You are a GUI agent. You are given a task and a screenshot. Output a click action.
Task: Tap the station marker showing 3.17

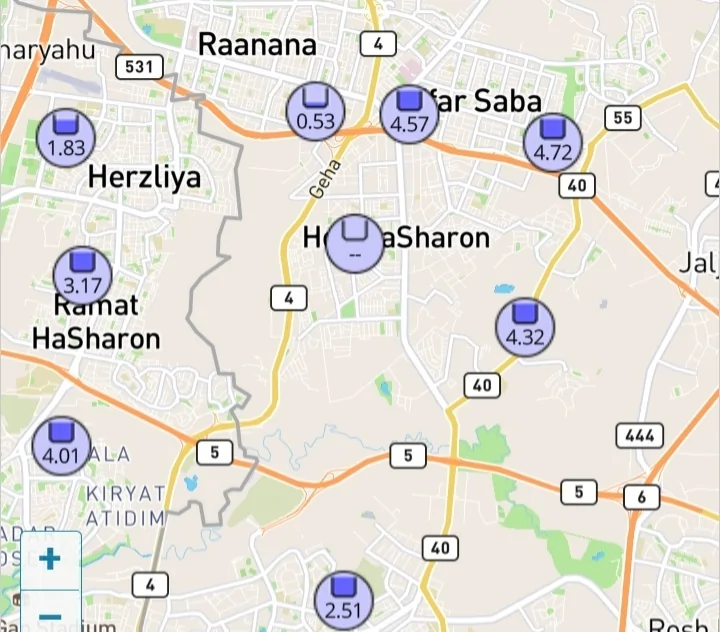point(83,275)
